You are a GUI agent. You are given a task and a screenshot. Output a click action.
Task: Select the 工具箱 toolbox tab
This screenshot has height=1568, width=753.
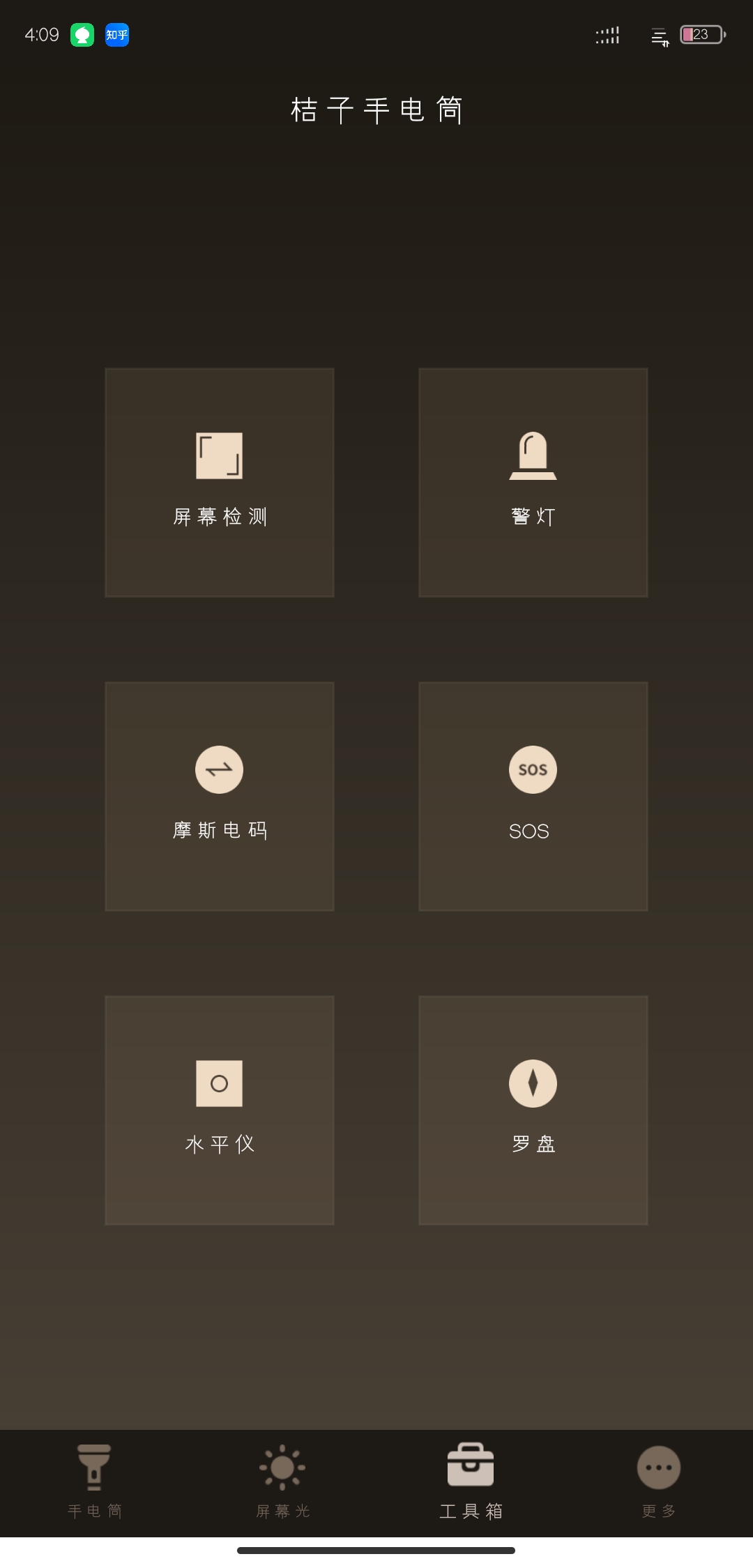tap(471, 1480)
